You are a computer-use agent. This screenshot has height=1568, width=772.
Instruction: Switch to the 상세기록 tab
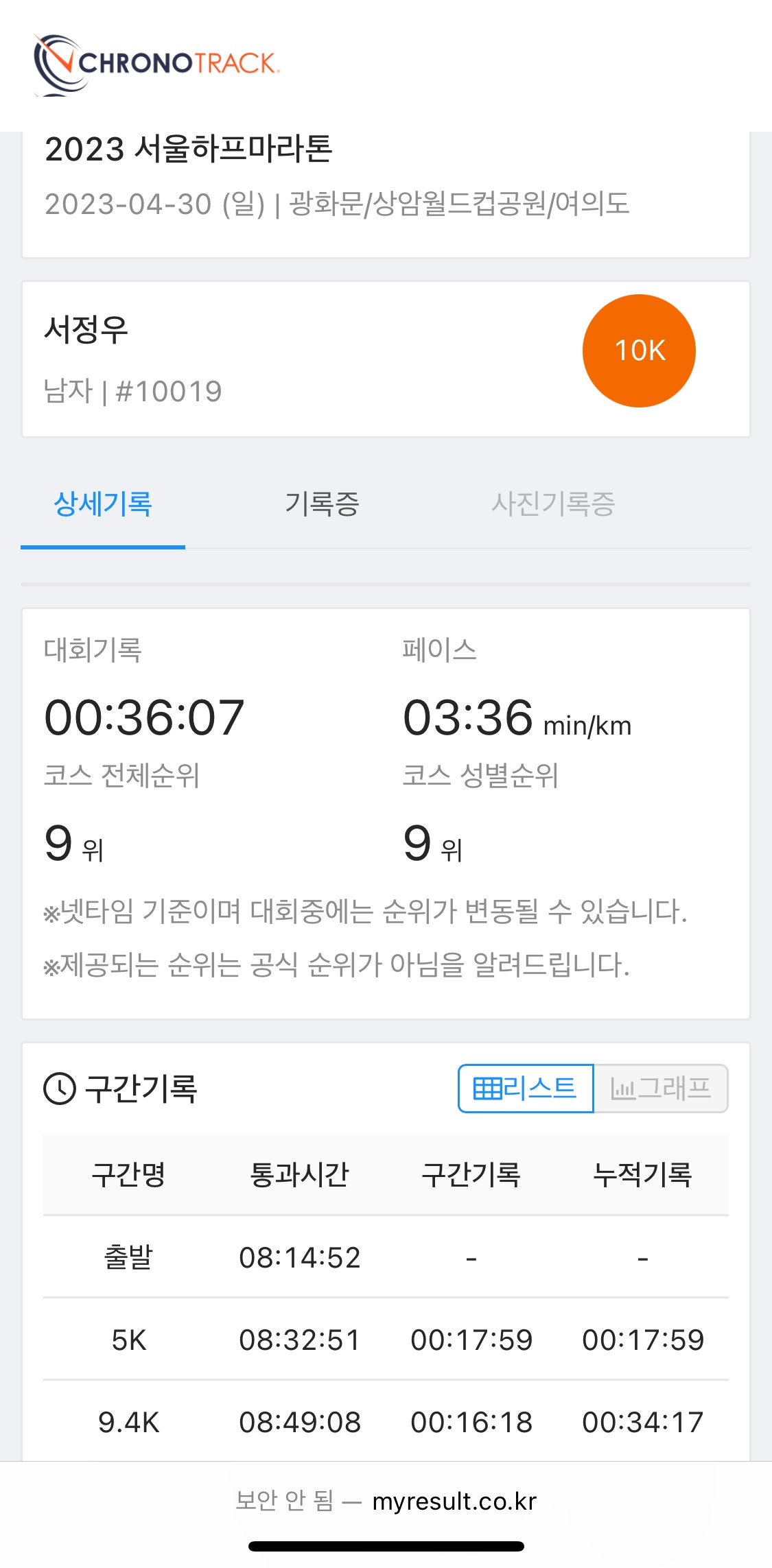click(x=103, y=505)
